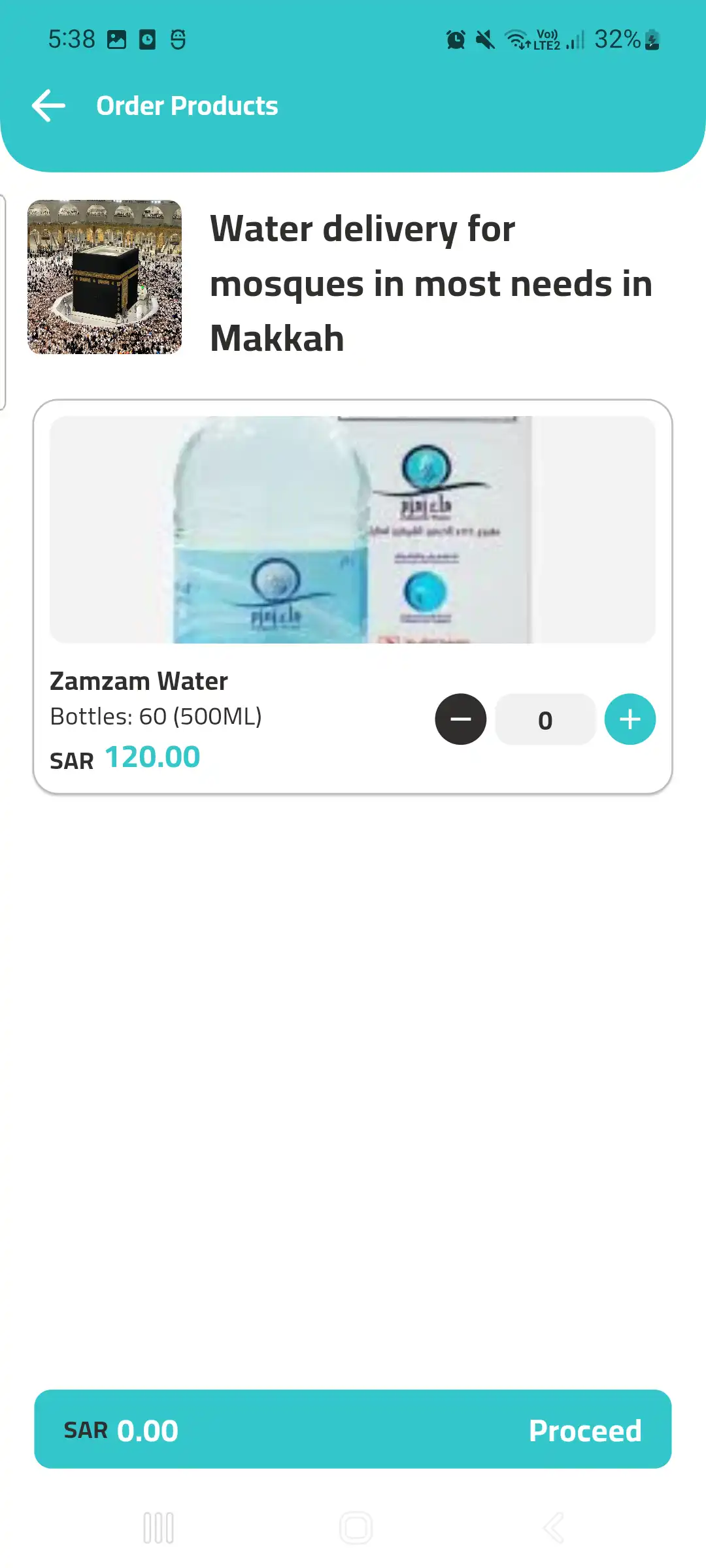
Task: Tap the Wi-Fi icon in the status bar
Action: [516, 41]
